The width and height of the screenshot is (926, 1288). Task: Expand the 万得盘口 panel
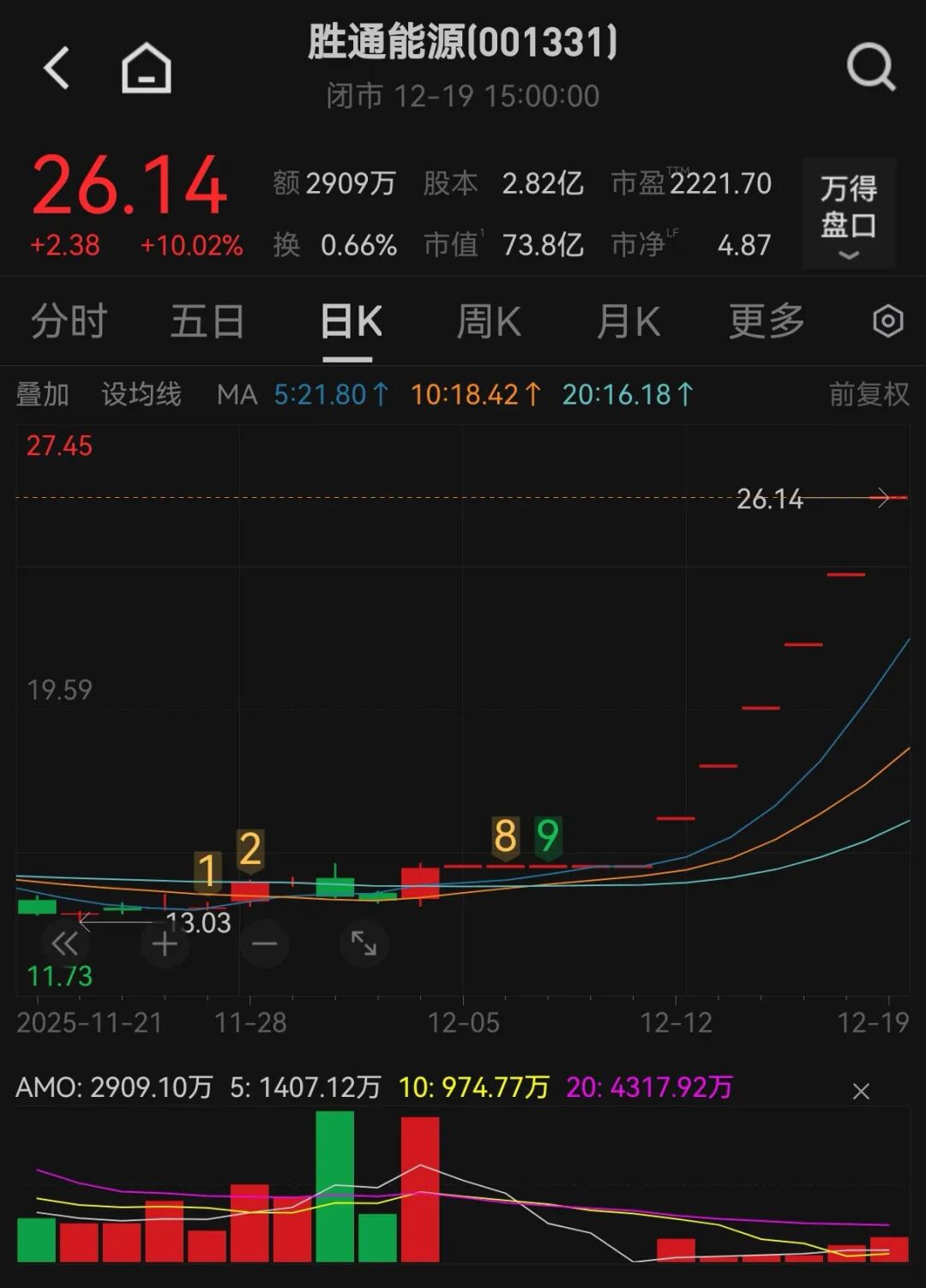(849, 214)
